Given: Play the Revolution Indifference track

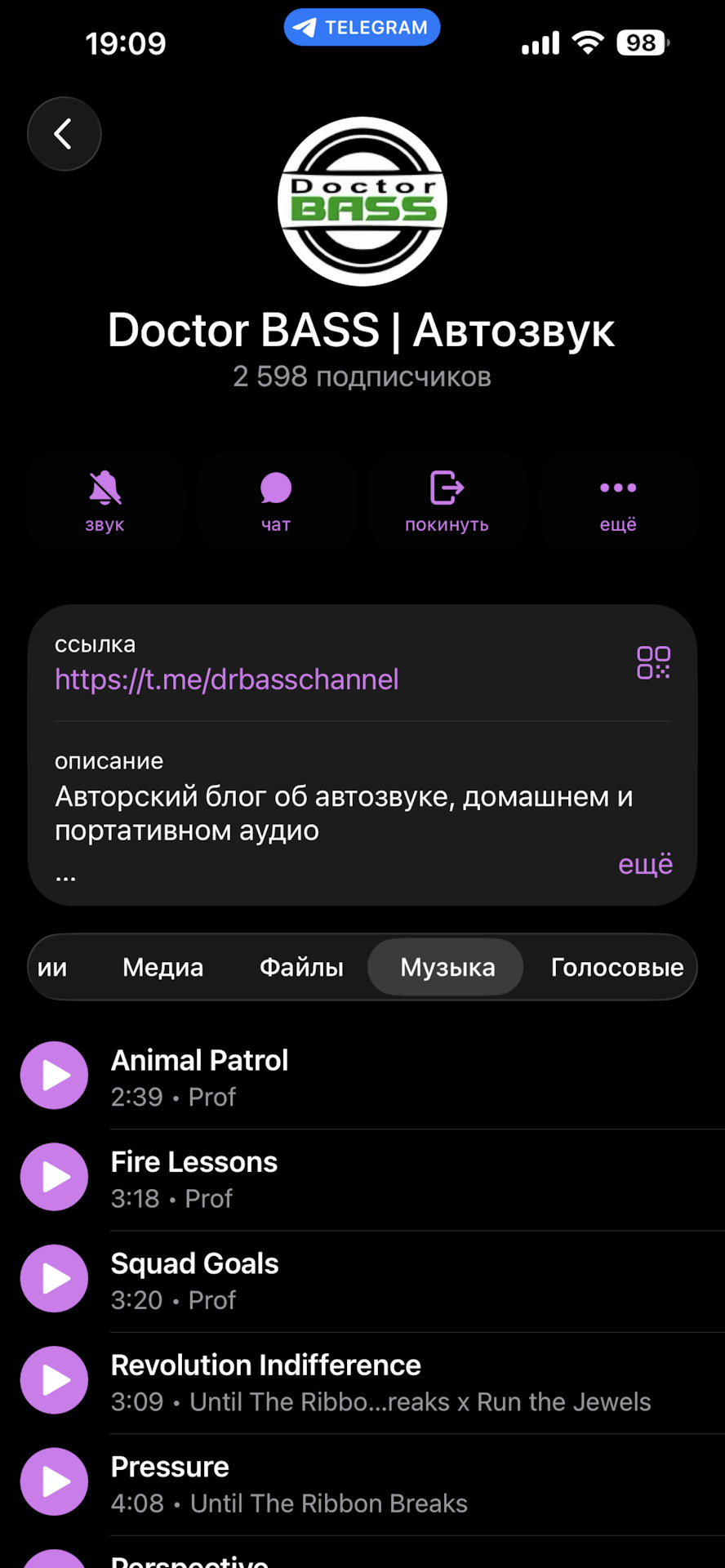Looking at the screenshot, I should tap(54, 1380).
